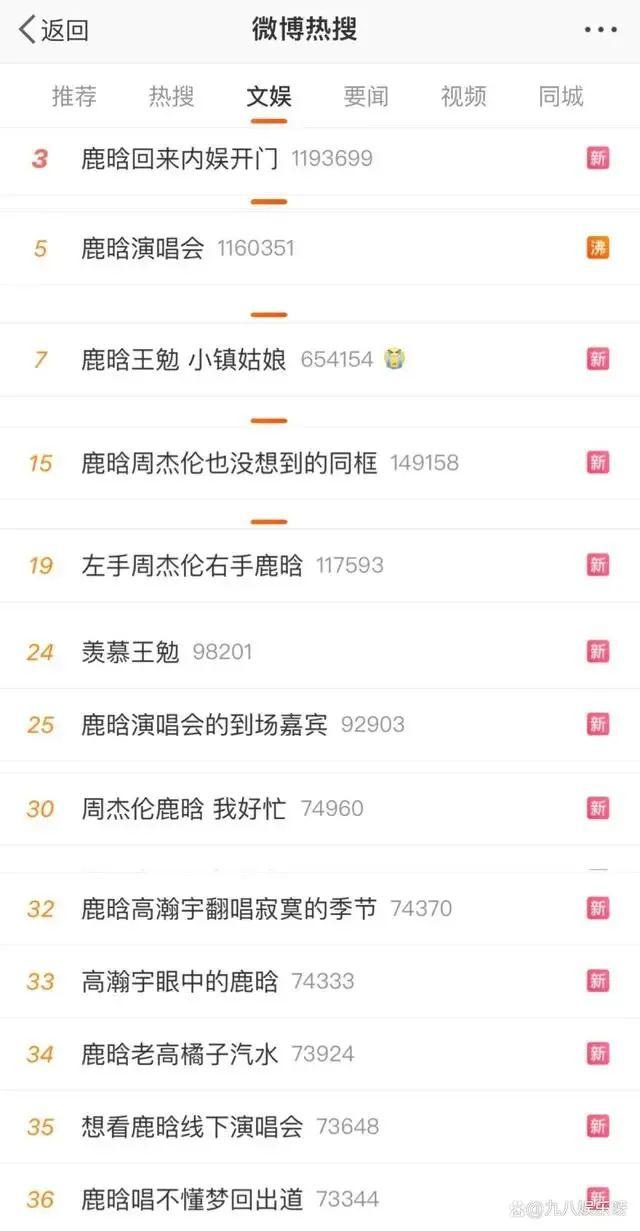
Task: Open the topic 周杰伦鹿晗 我好忙
Action: tap(183, 808)
